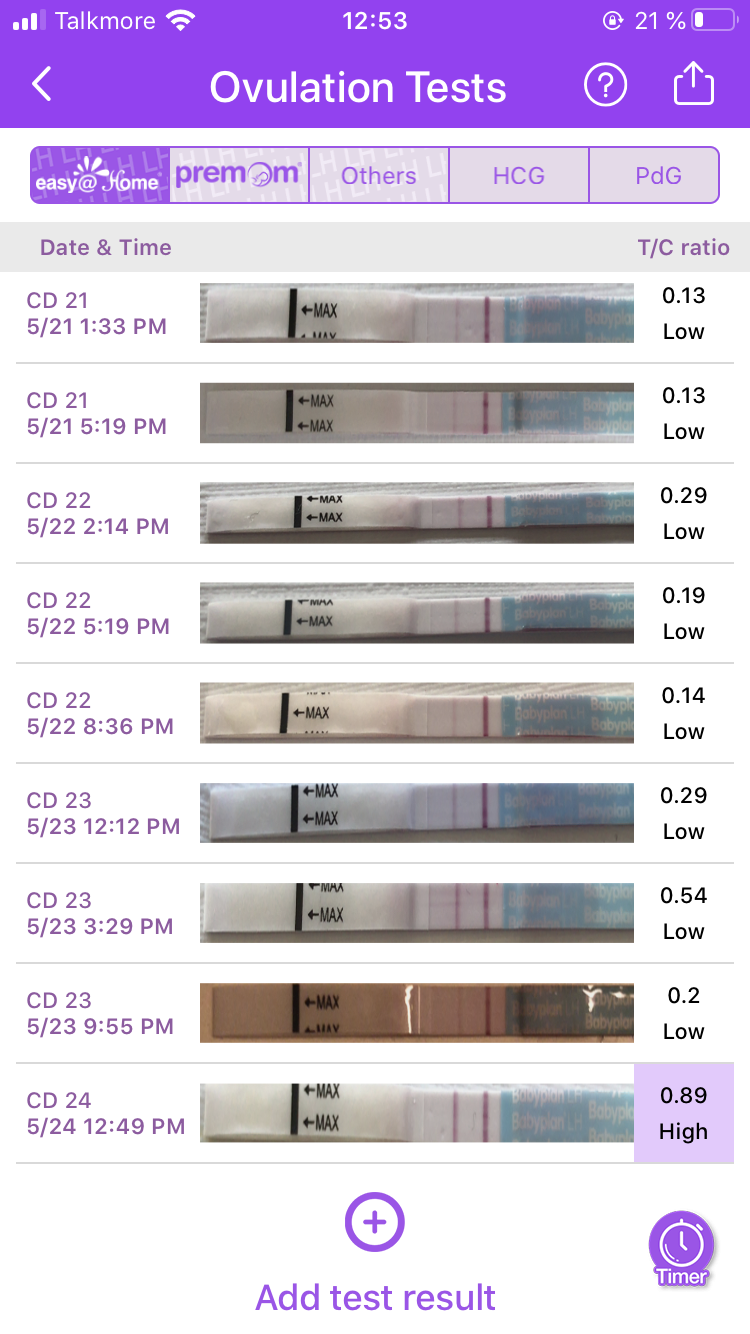
Task: Open the Timer button
Action: (x=681, y=1248)
